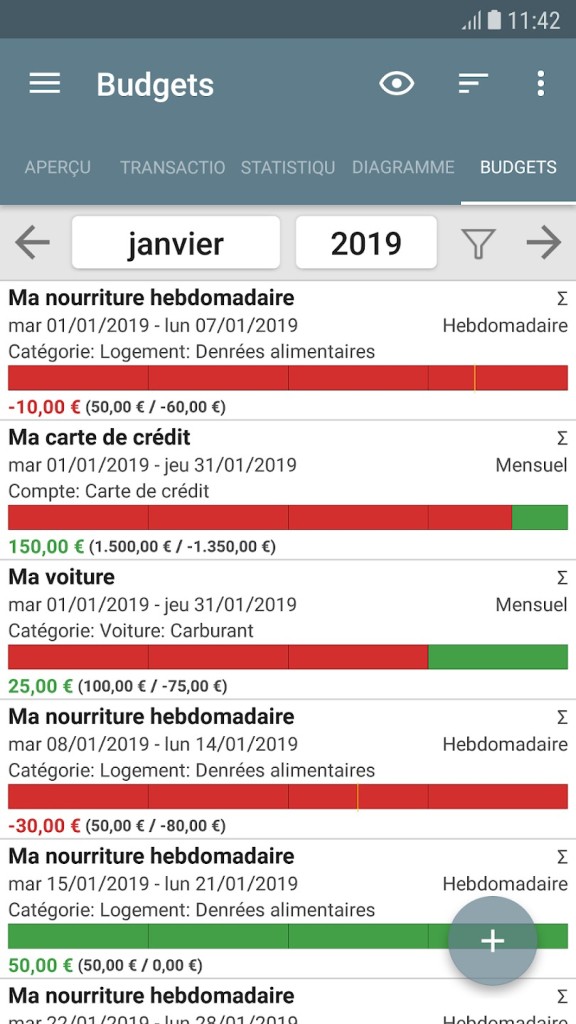This screenshot has height=1024, width=576.
Task: Open the food budget for 08/01/2019 week
Action: coord(288,770)
